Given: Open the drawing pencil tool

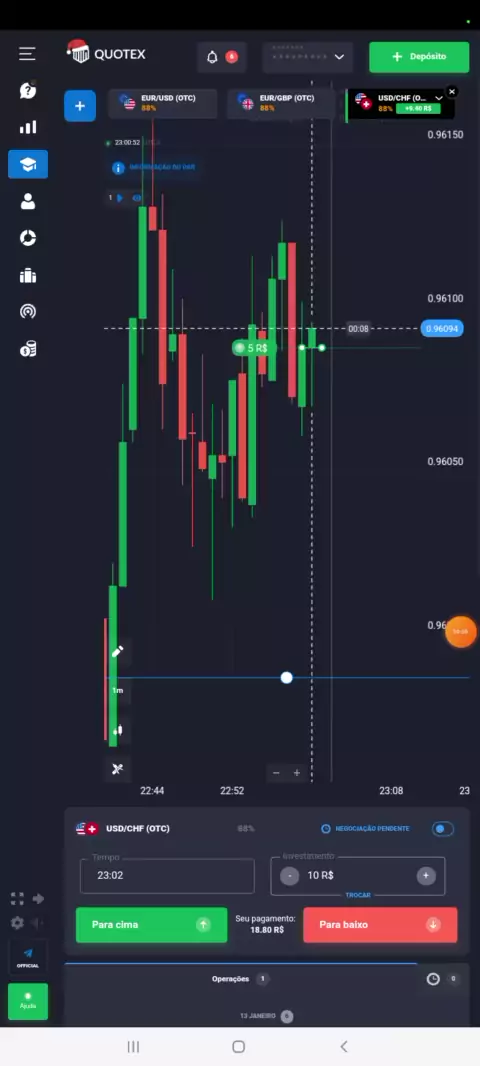Looking at the screenshot, I should 118,651.
